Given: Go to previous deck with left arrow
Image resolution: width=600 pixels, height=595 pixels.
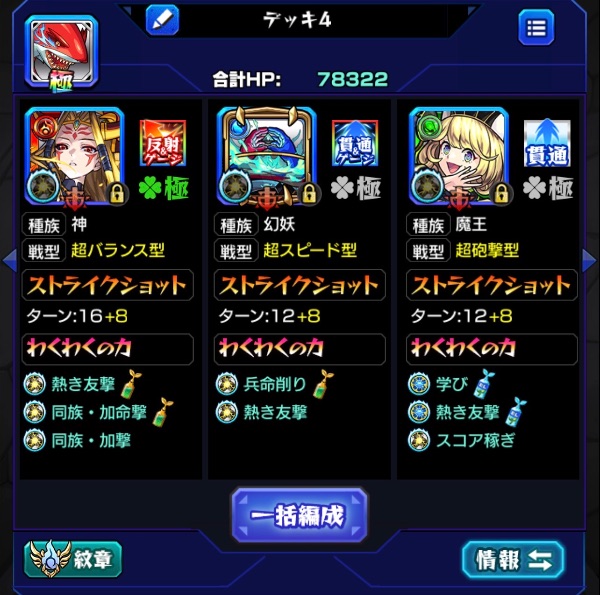Looking at the screenshot, I should coord(9,262).
